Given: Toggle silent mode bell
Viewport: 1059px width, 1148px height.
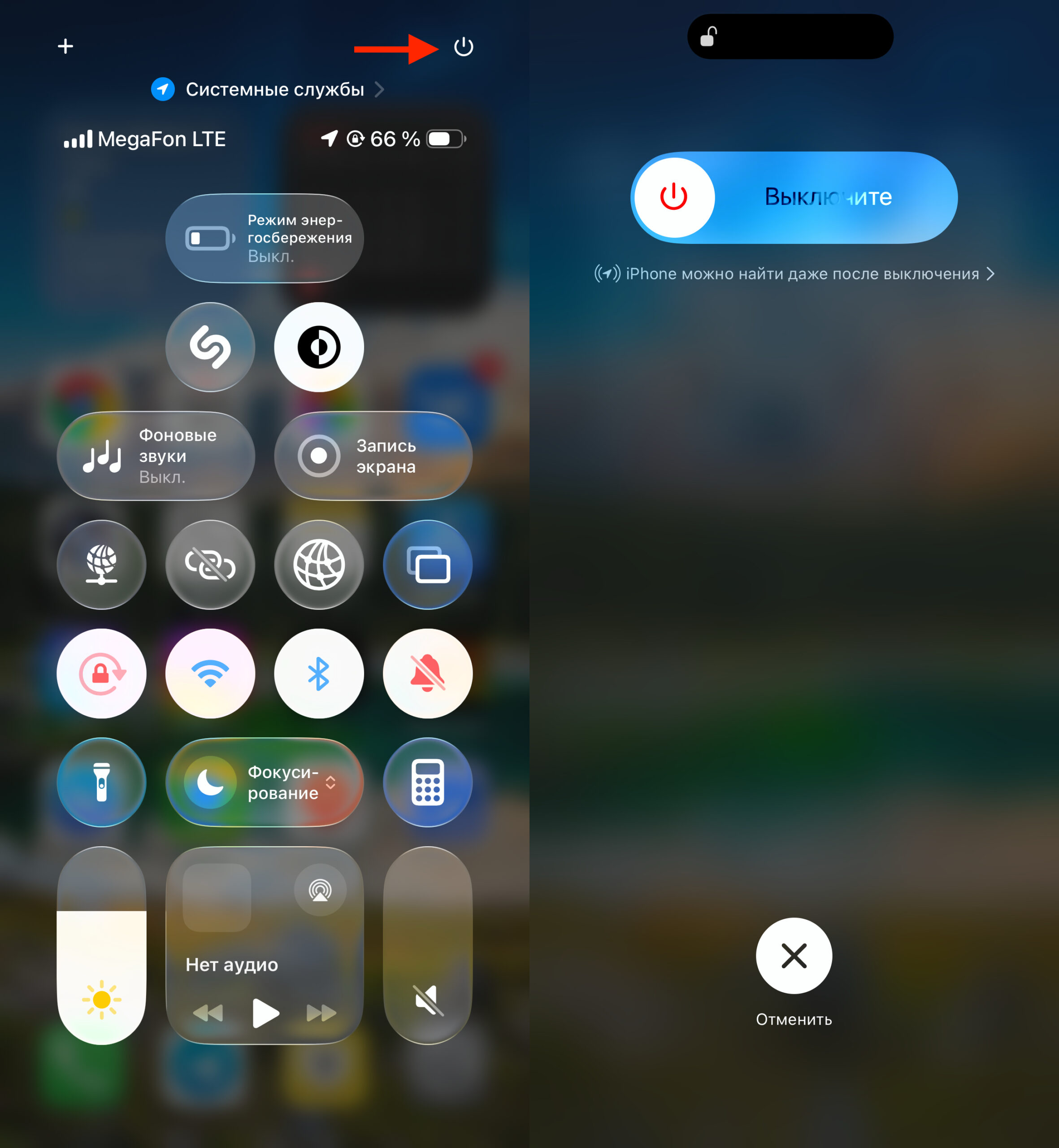Looking at the screenshot, I should pos(427,674).
